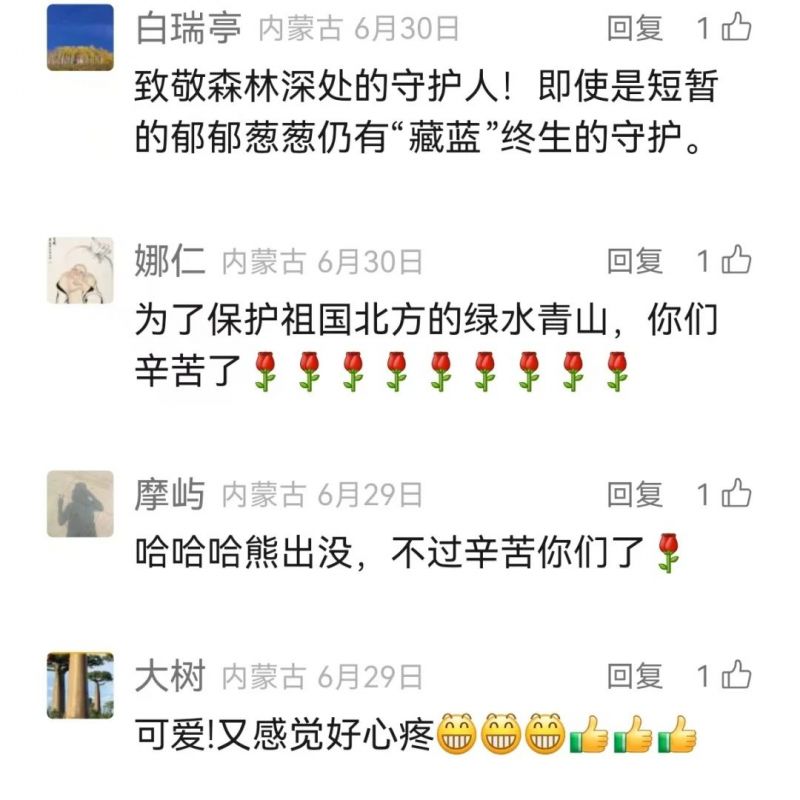Like 摩屿's comment
Screen dimensions: 800x800
pyautogui.click(x=737, y=493)
